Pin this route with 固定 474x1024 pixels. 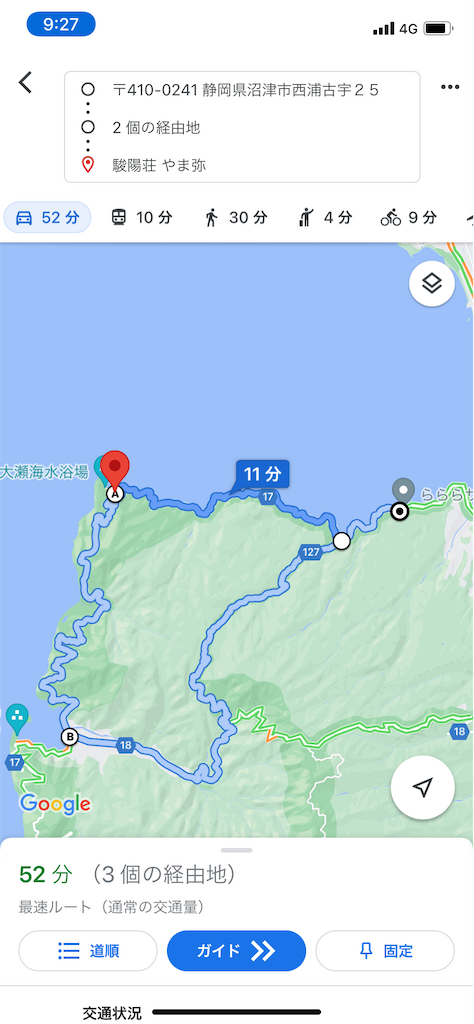[x=385, y=951]
